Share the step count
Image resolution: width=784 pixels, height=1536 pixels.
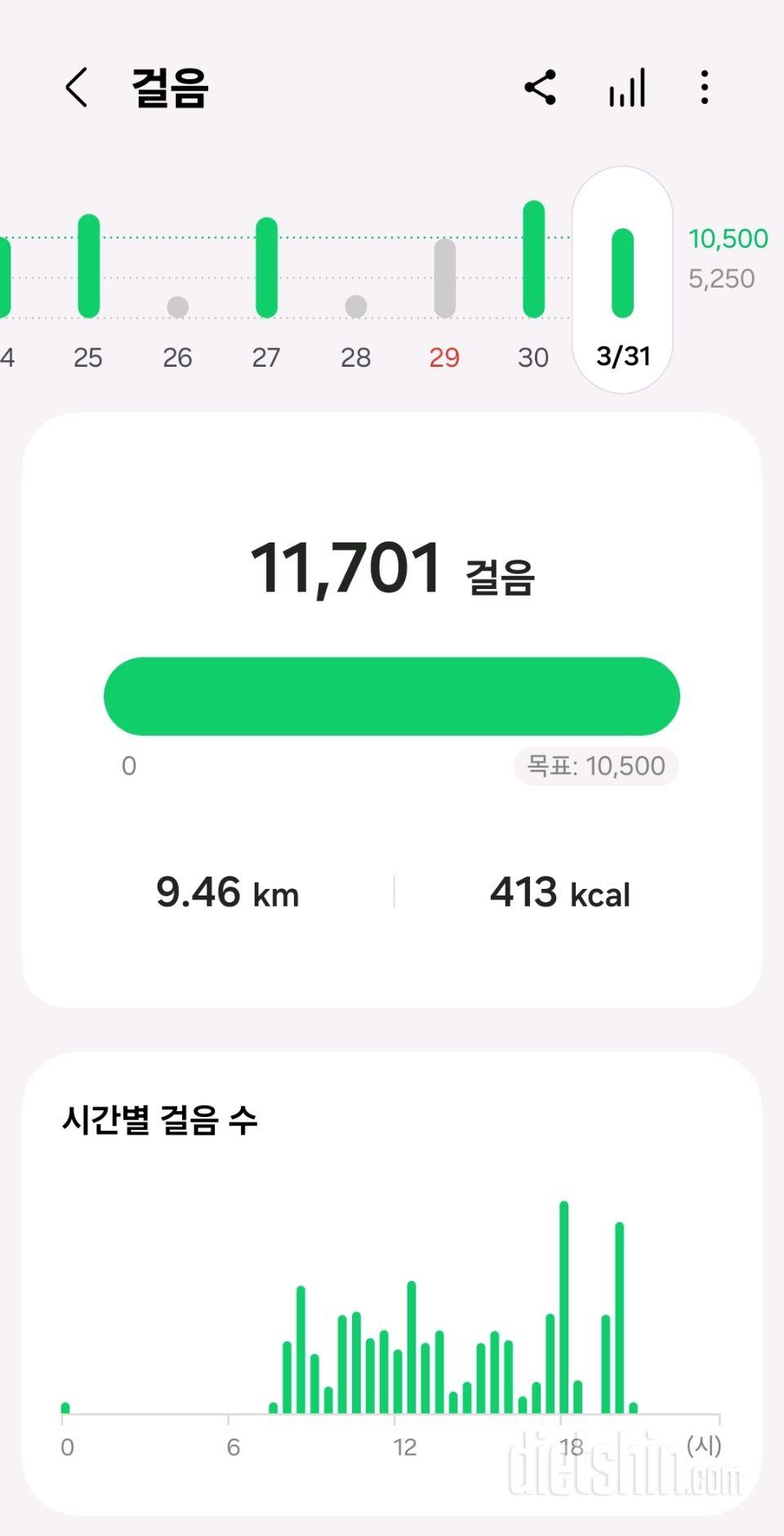pos(541,87)
